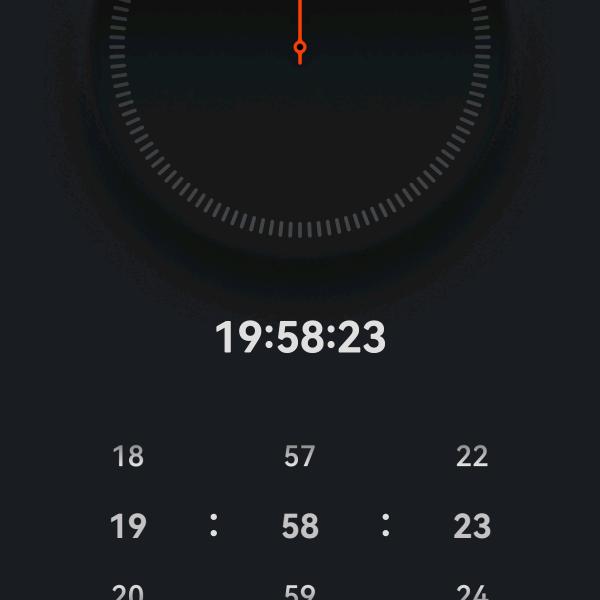Select 57 in the minutes picker
The image size is (600, 600).
coord(300,457)
